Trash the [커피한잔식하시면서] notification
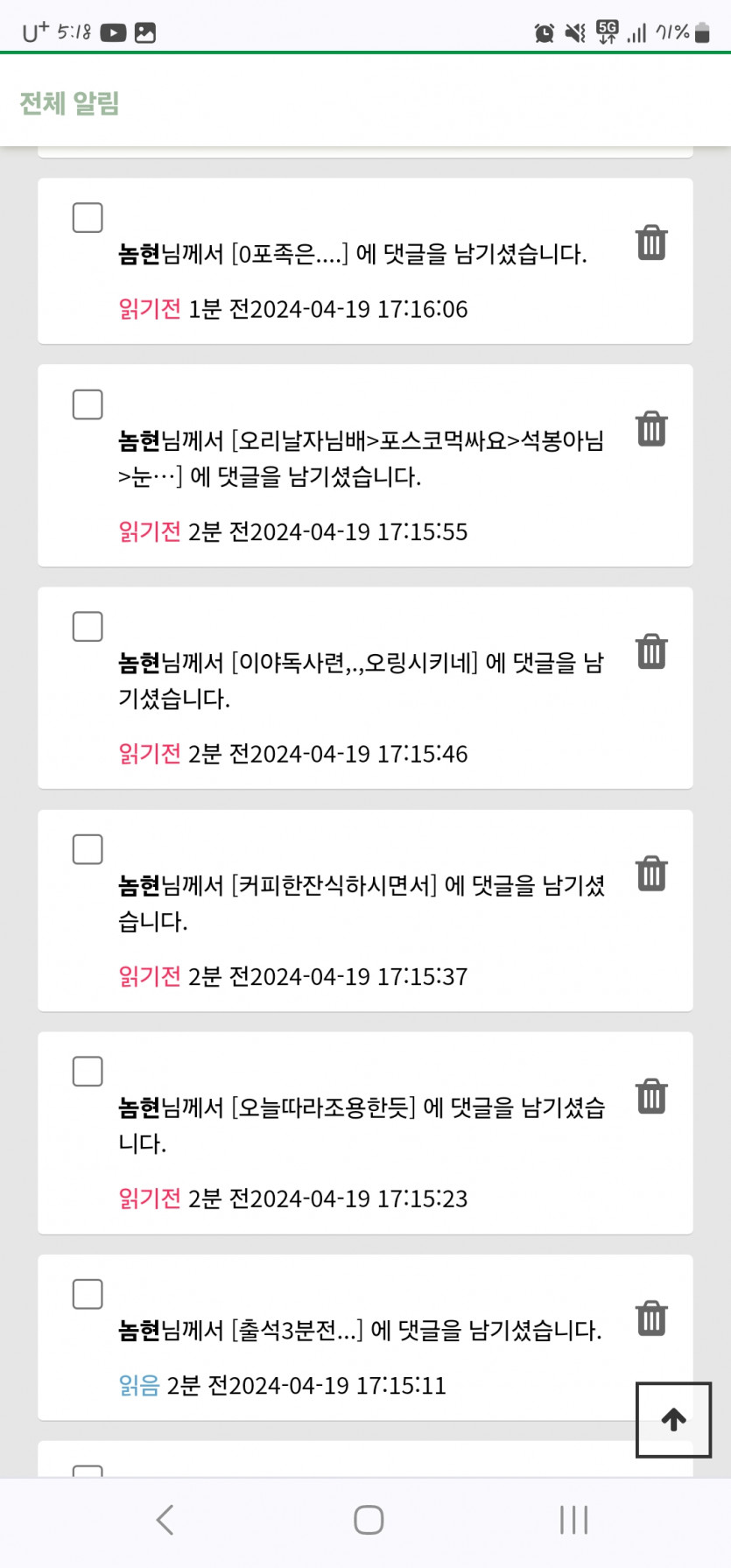731x1568 pixels. coord(651,874)
